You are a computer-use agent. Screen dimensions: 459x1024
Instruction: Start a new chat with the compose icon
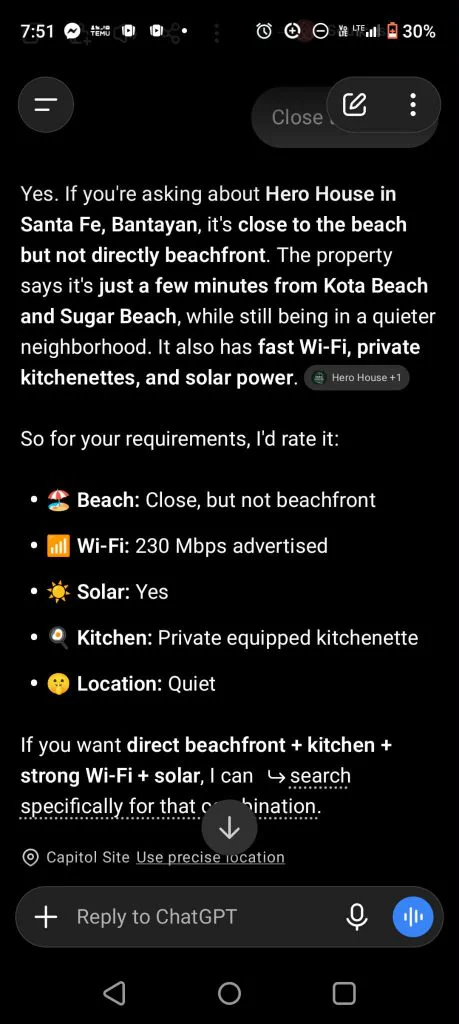tap(355, 104)
